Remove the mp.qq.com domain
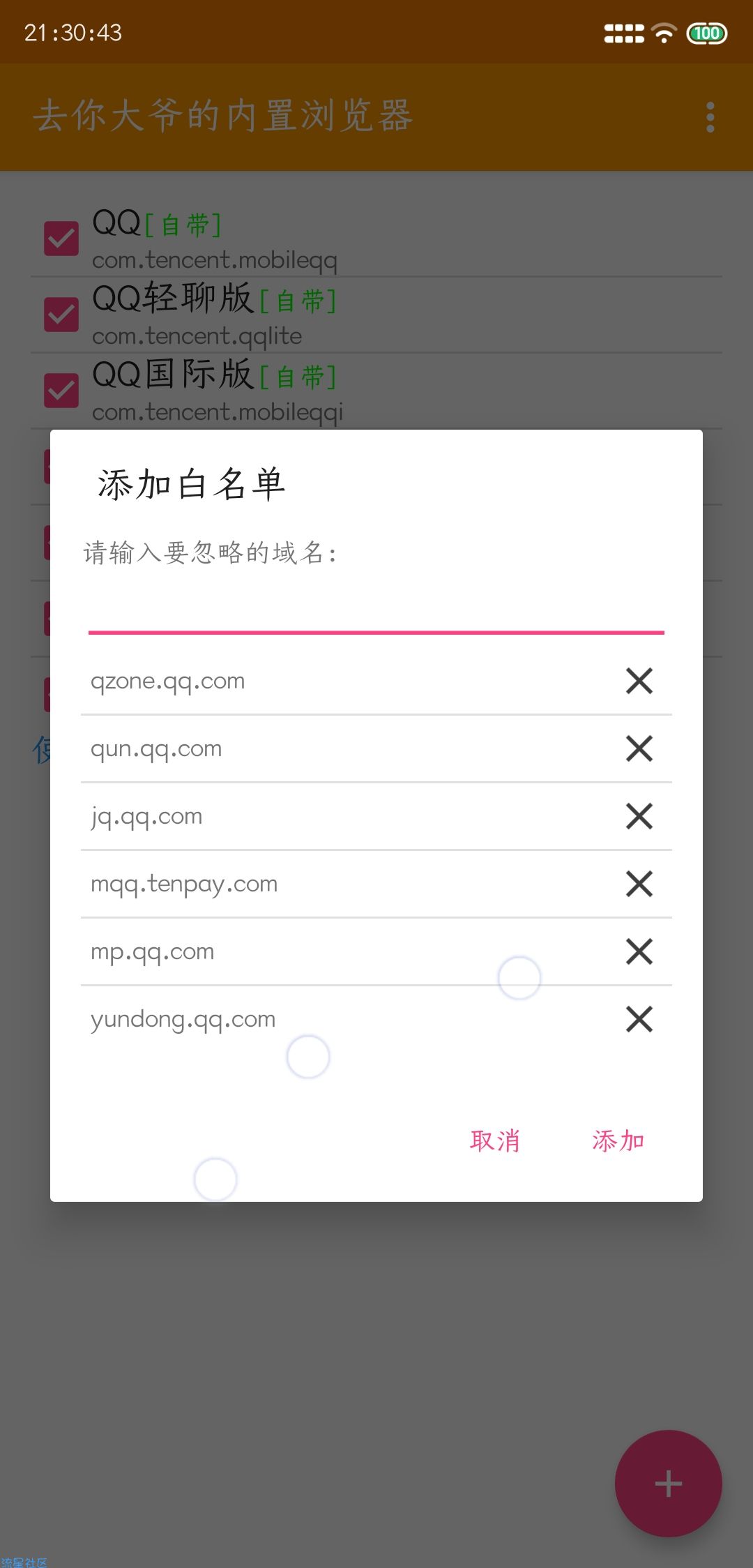The image size is (753, 1568). (639, 951)
